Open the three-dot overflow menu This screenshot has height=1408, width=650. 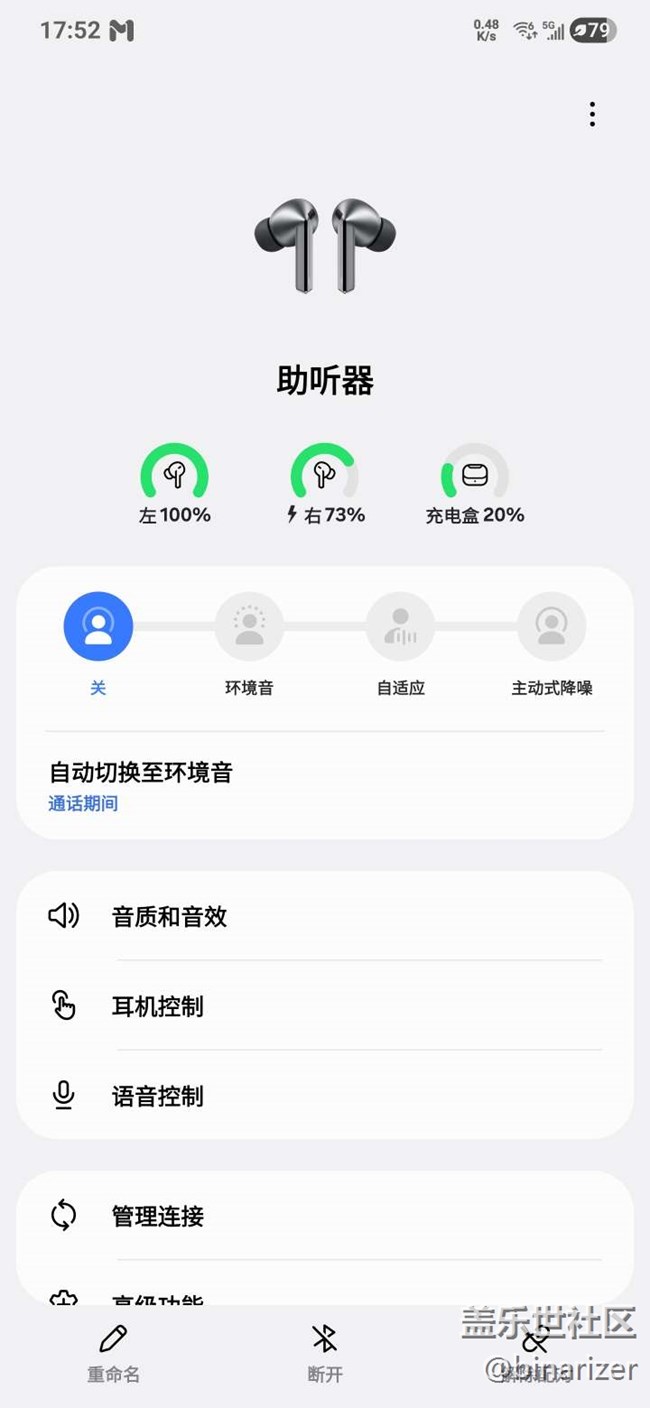point(592,115)
